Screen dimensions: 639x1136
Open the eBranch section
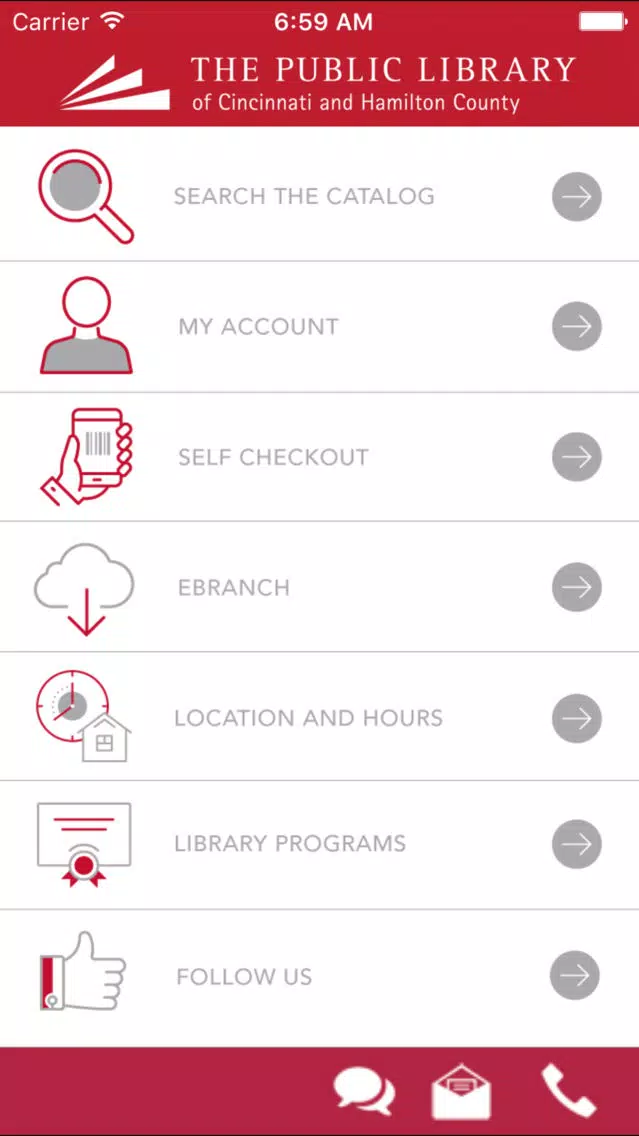coord(320,587)
